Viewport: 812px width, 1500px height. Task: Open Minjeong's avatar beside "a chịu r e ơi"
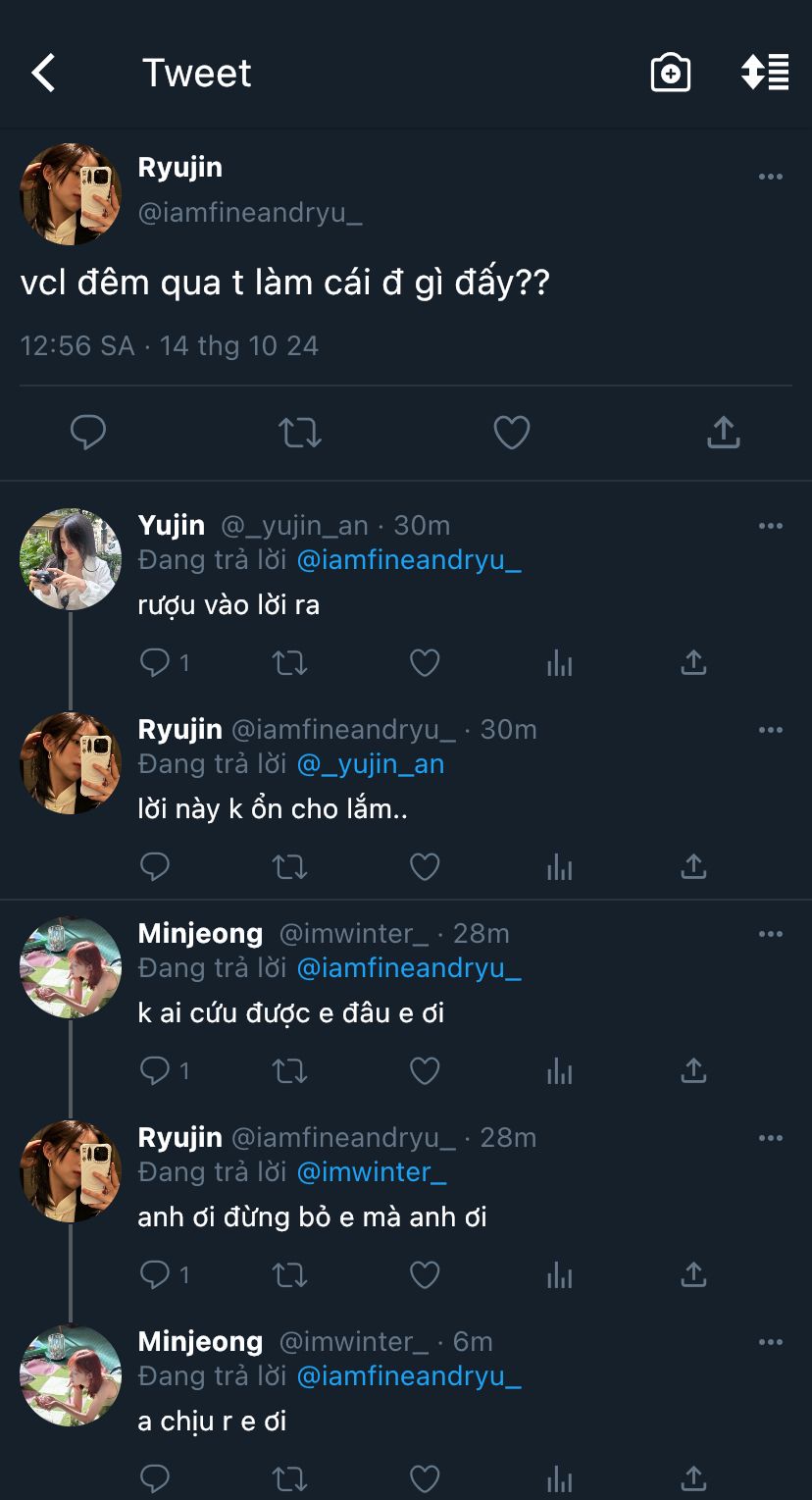pyautogui.click(x=71, y=1375)
